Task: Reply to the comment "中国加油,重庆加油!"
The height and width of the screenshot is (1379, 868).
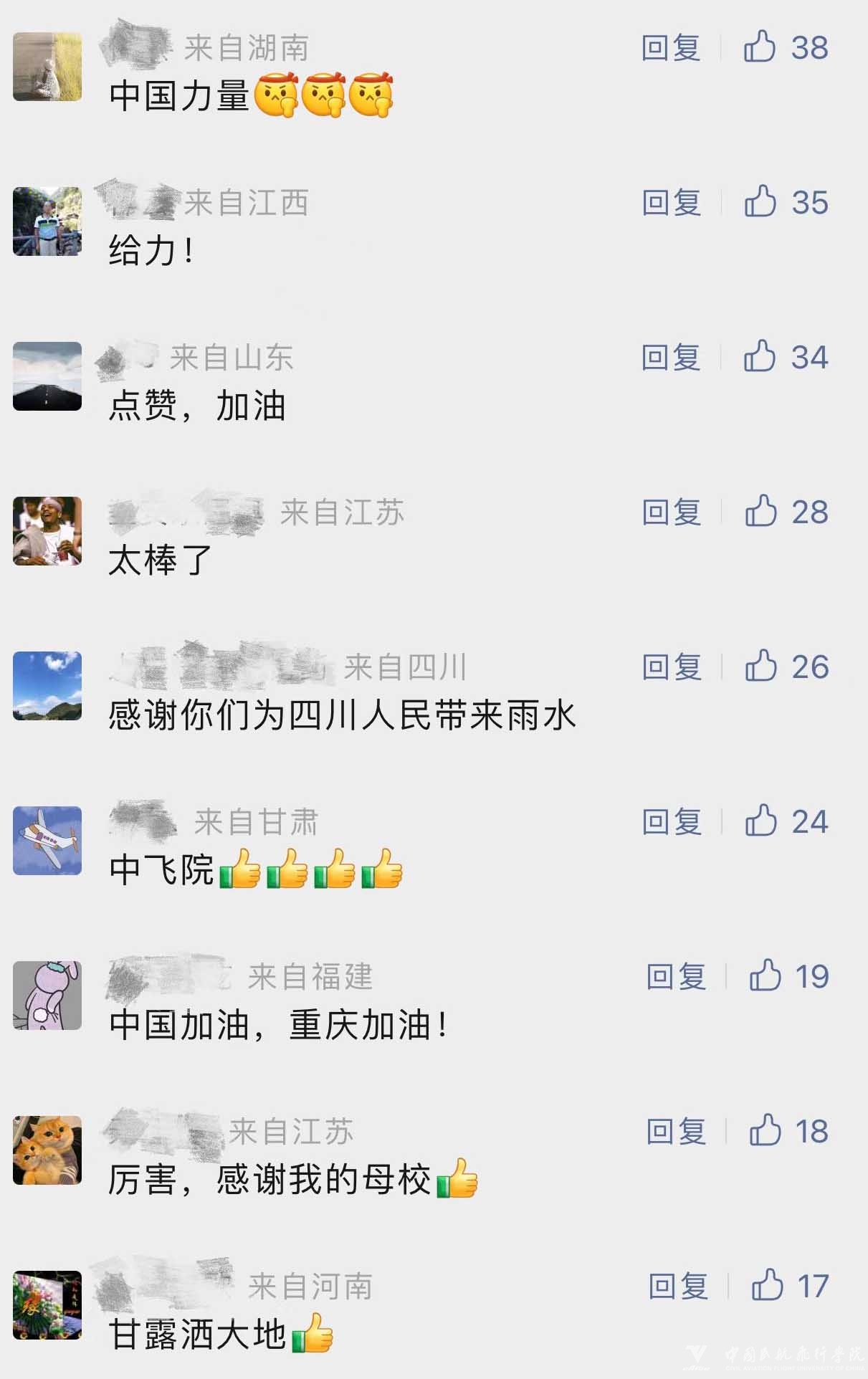Action: click(675, 977)
